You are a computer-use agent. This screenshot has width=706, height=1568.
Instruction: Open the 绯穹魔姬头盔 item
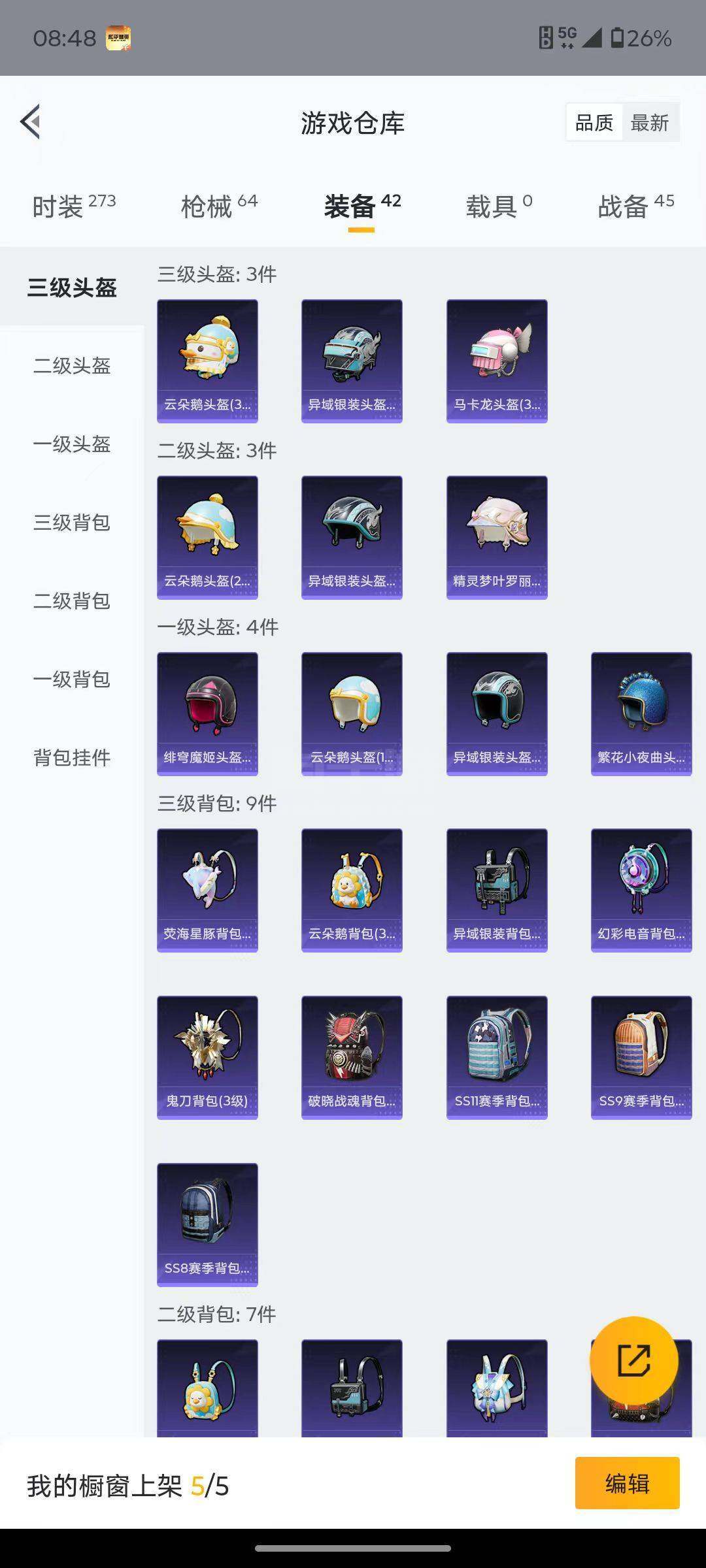[207, 713]
